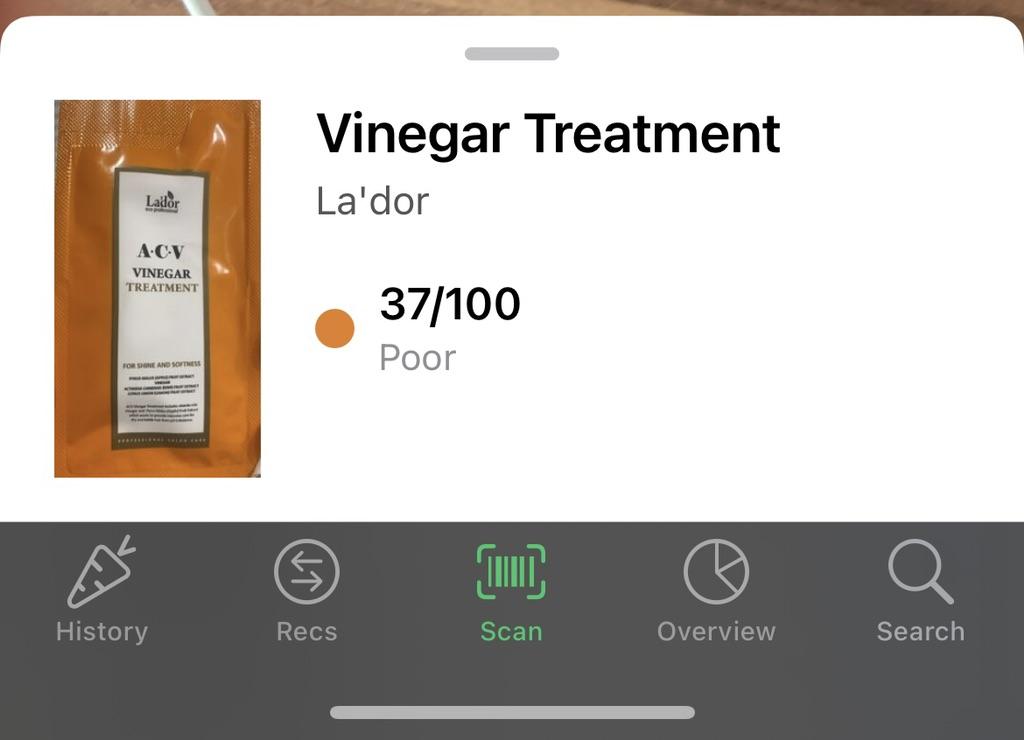Open the Search tab

pos(920,590)
